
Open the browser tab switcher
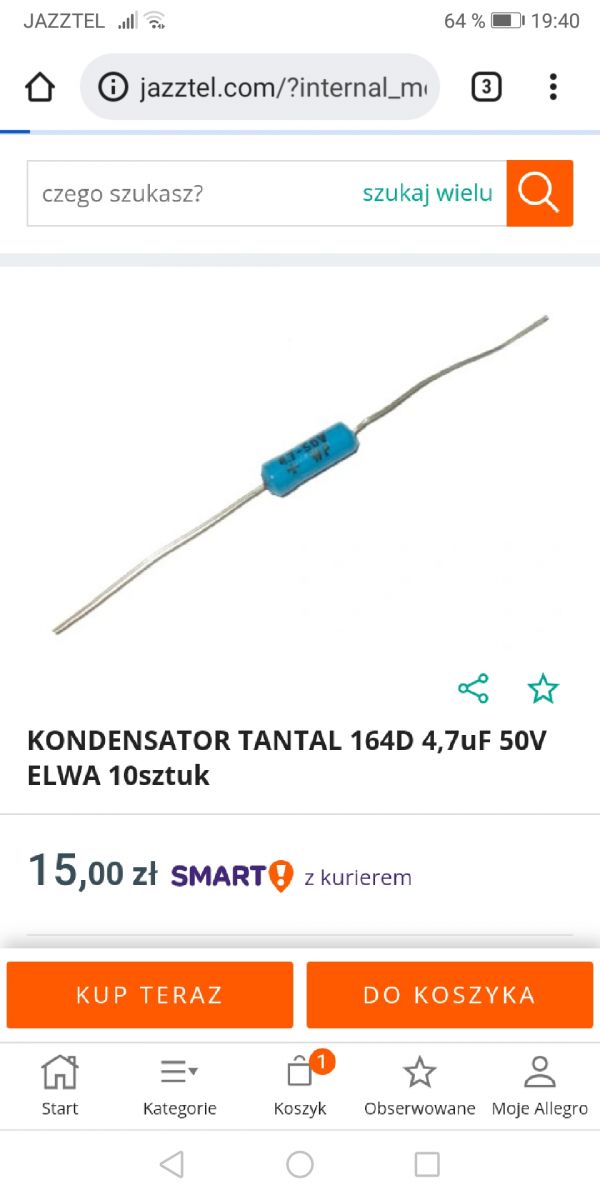coord(486,88)
